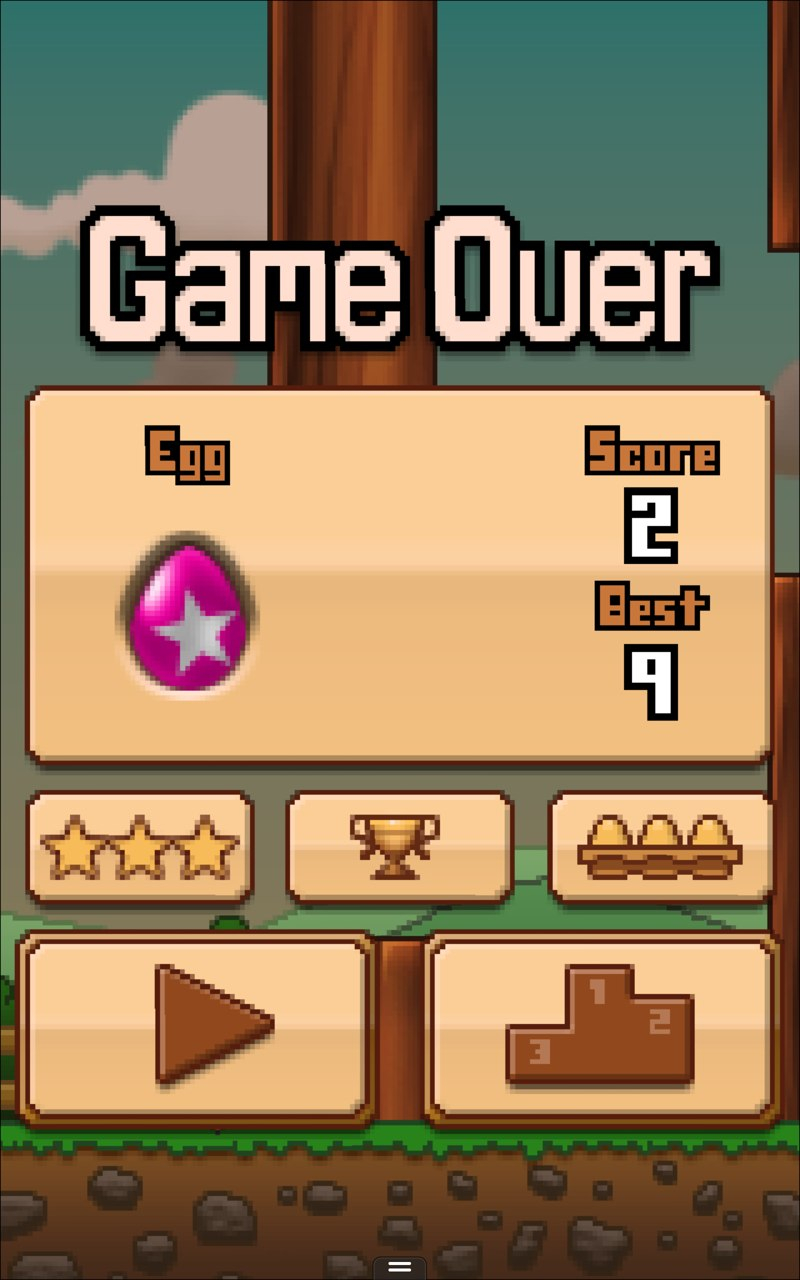Tap the small handle at the bottom edge
Image resolution: width=800 pixels, height=1280 pixels.
pos(399,1267)
